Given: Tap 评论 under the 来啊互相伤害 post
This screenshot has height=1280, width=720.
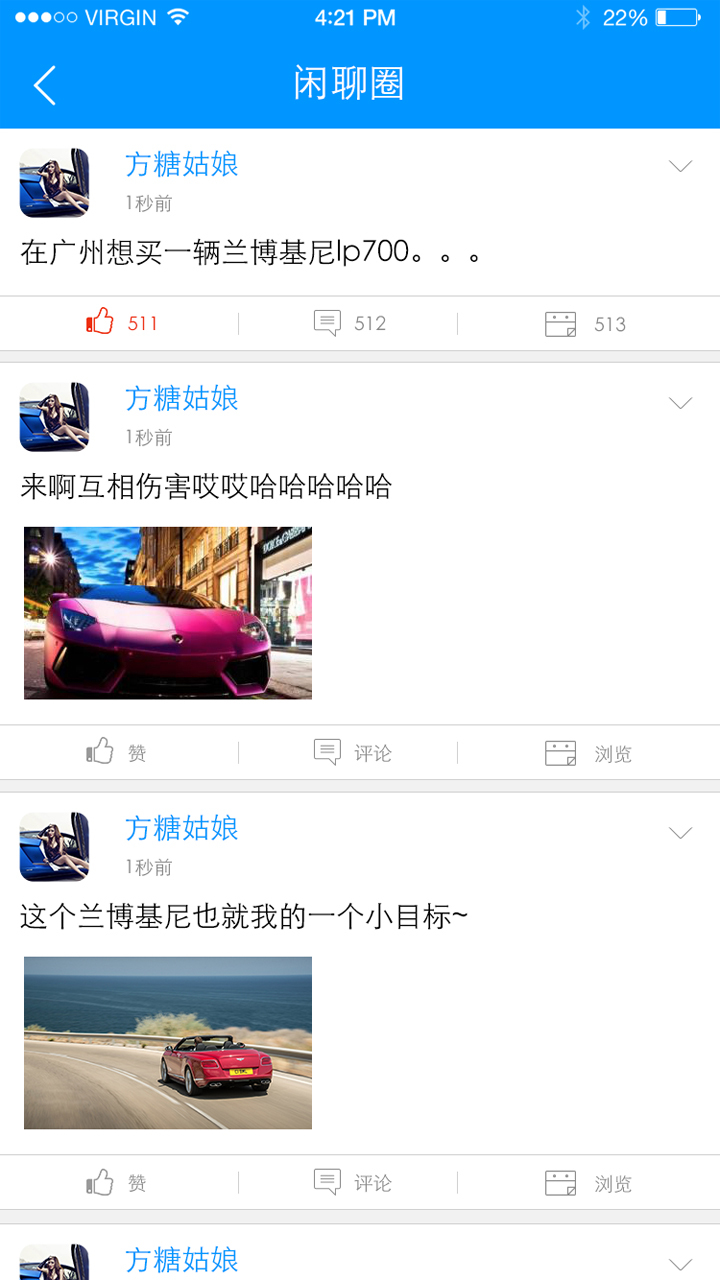Looking at the screenshot, I should (351, 753).
